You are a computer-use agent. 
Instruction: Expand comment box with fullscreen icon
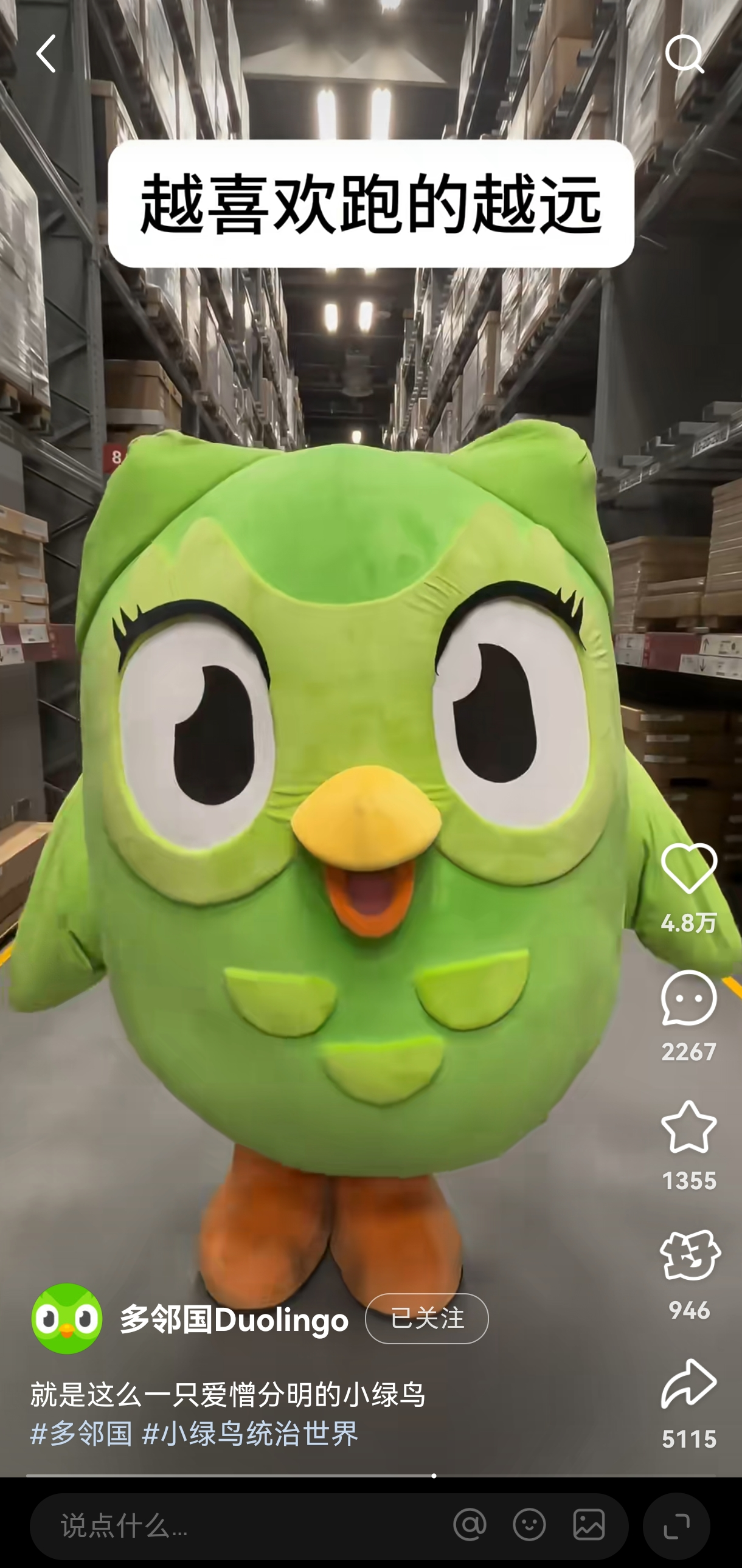point(676,1525)
